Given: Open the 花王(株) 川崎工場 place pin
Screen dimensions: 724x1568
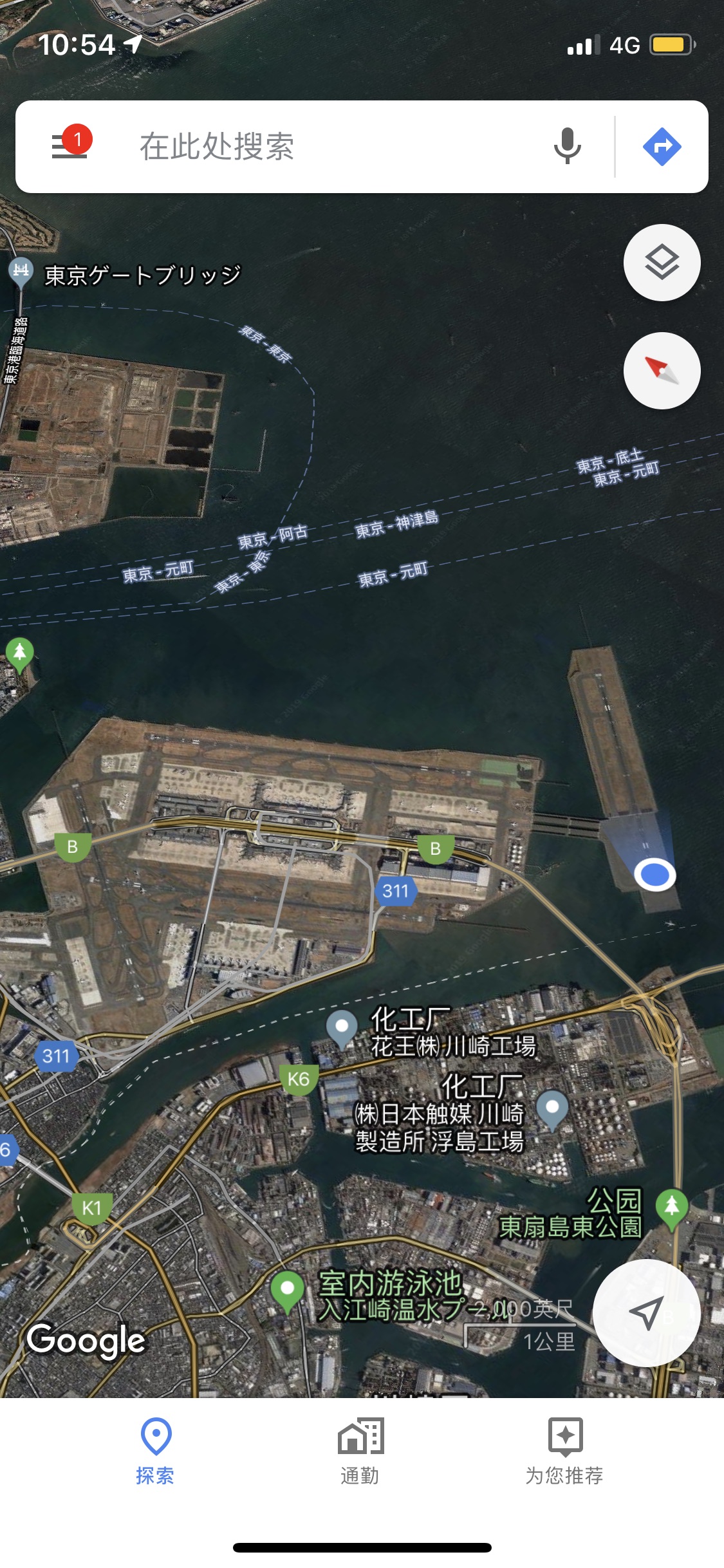Looking at the screenshot, I should [342, 1027].
